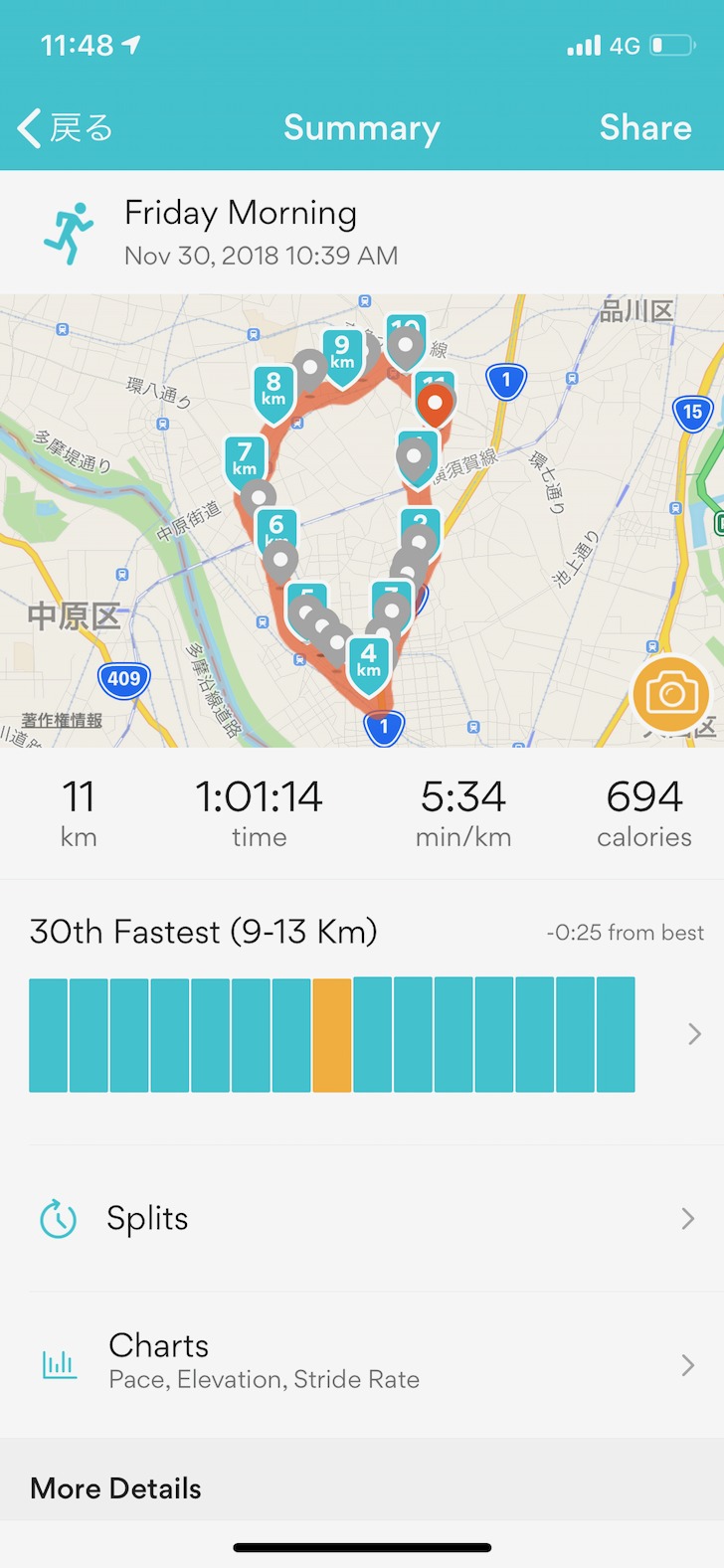Open the Splits details
Image resolution: width=724 pixels, height=1568 pixels.
click(x=362, y=1218)
